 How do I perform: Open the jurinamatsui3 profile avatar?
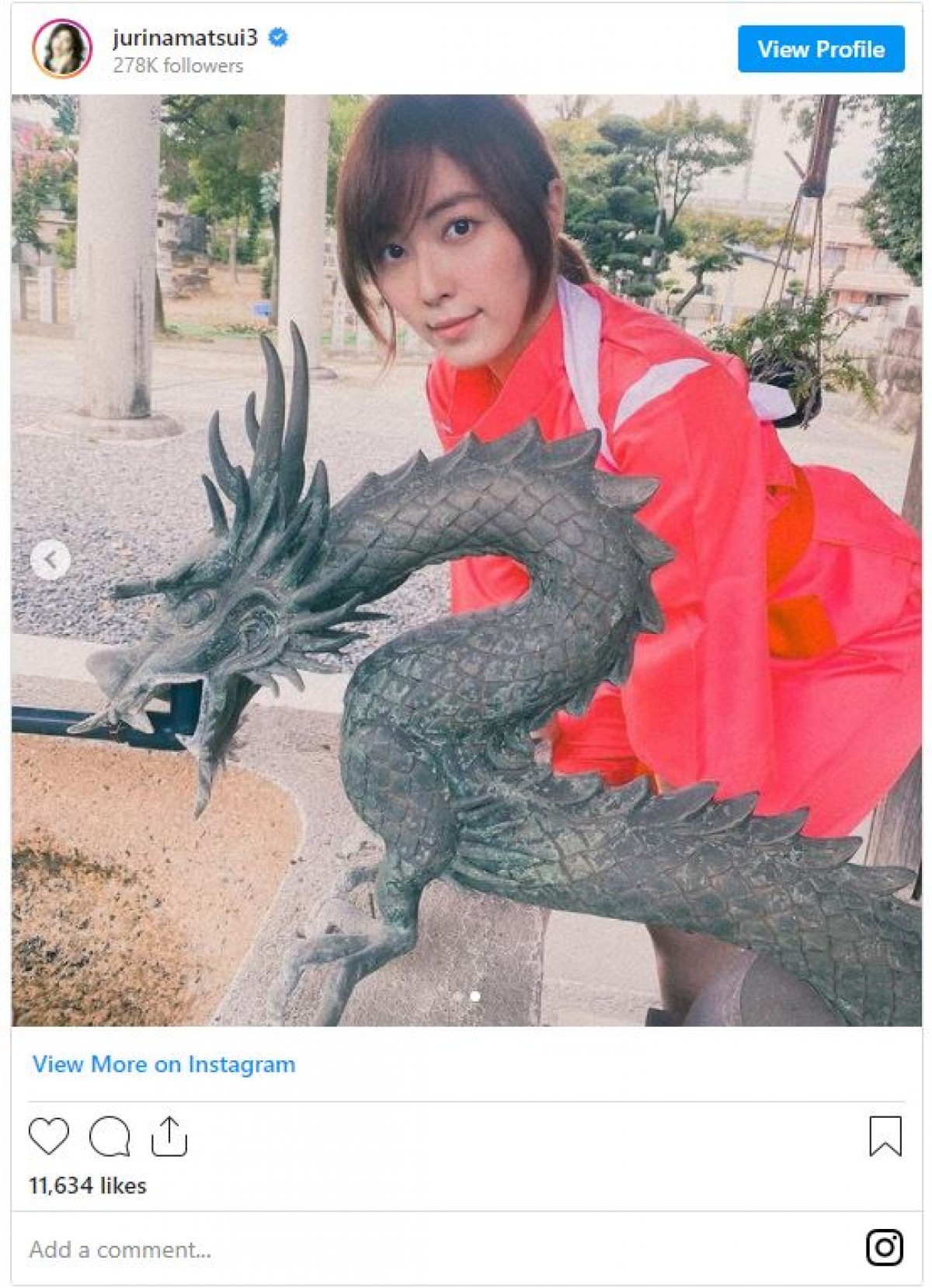pyautogui.click(x=62, y=48)
